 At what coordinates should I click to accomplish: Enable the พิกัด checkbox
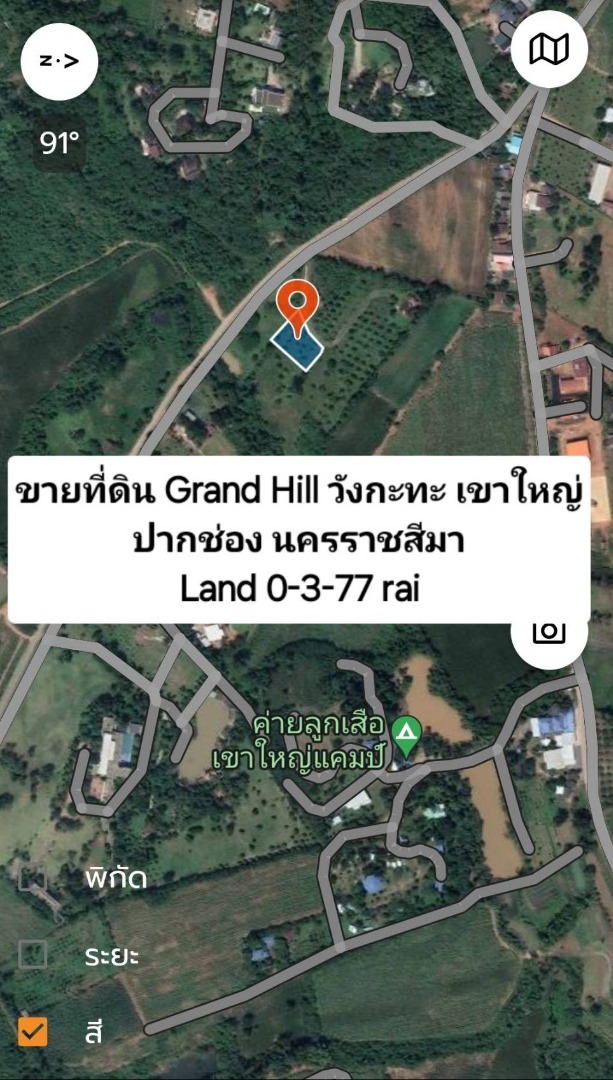click(33, 879)
